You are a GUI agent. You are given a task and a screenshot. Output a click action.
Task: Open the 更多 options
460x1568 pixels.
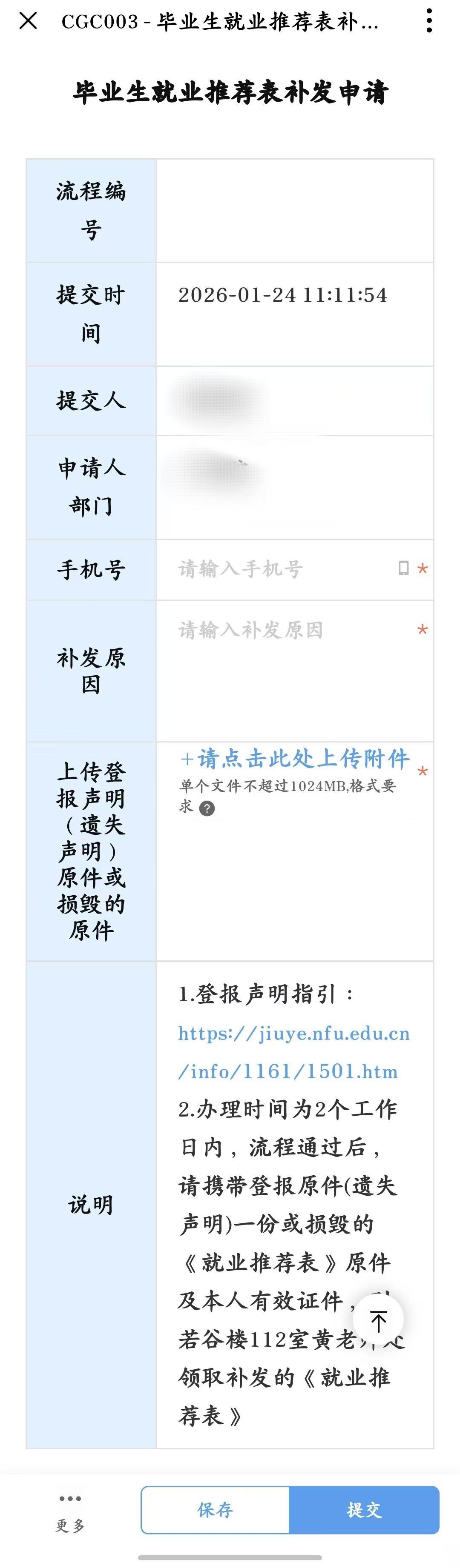(70, 1510)
